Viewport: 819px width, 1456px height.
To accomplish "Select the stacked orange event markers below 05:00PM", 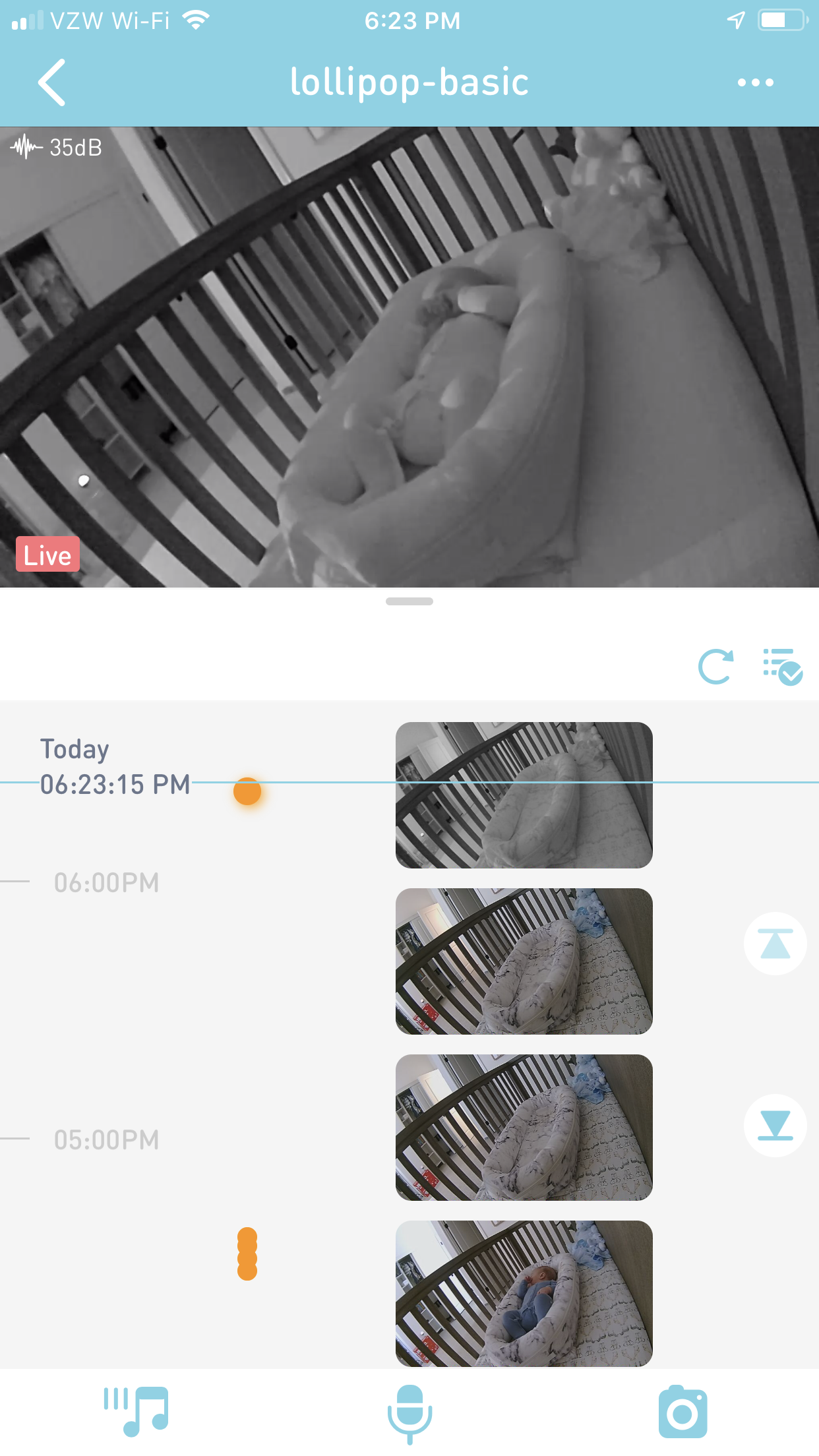I will [x=247, y=1254].
